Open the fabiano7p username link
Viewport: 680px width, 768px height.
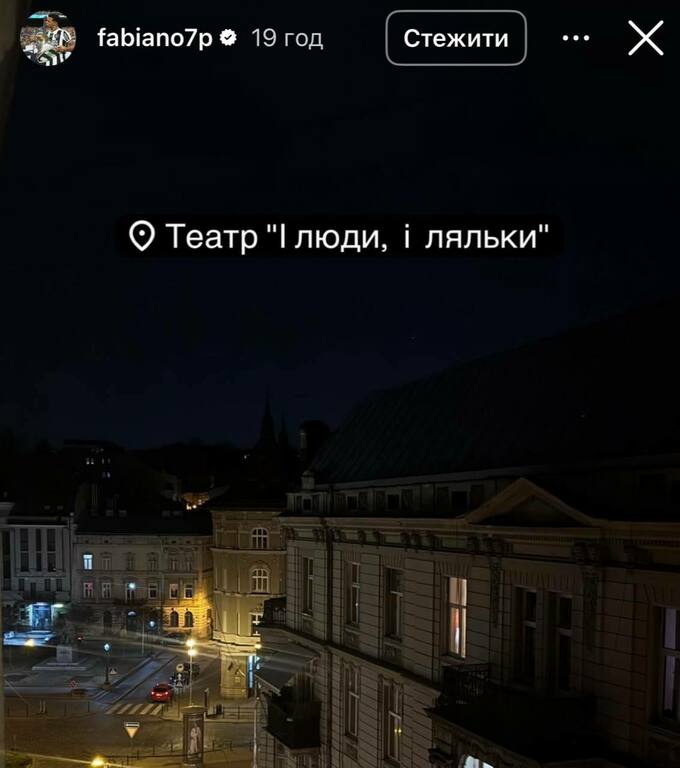coord(155,38)
